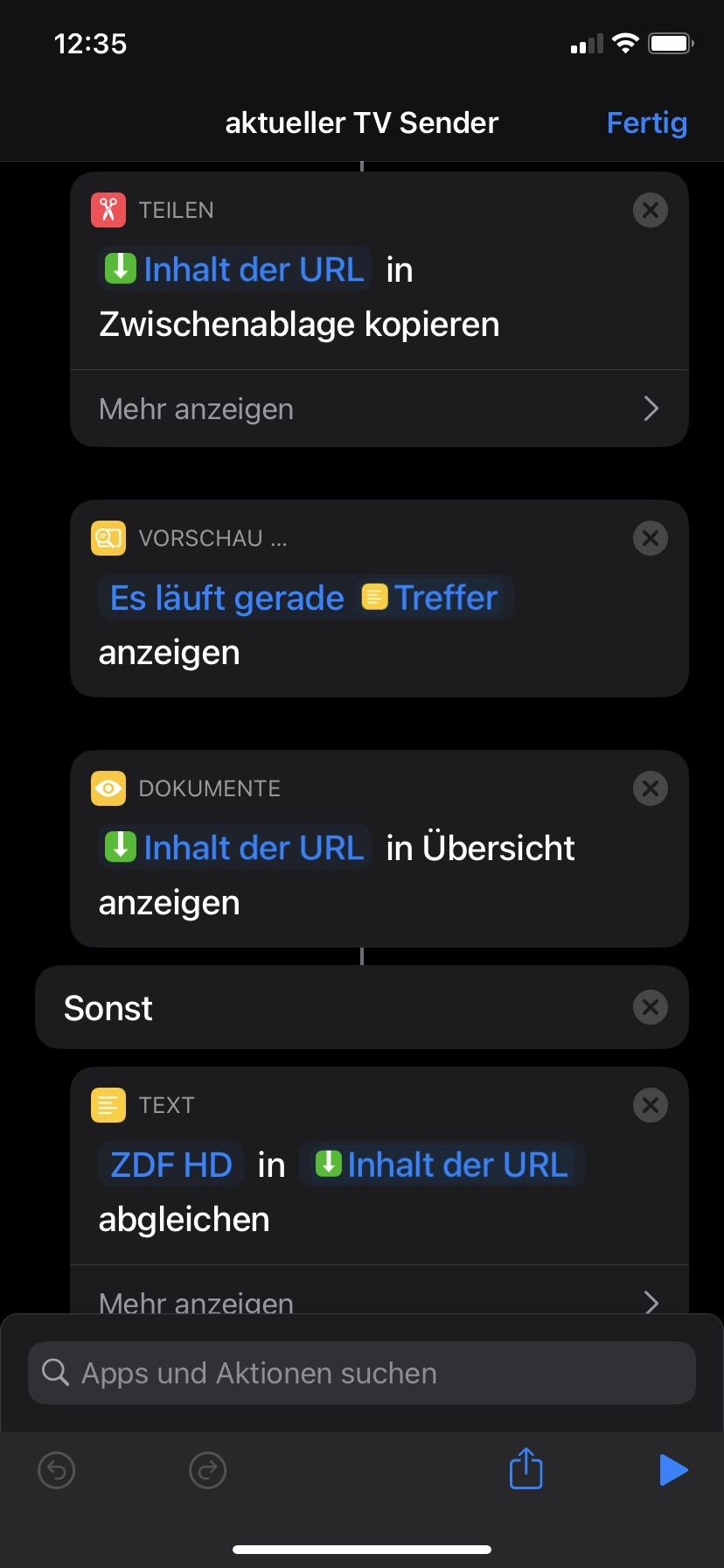Edit the ZDF HD match text
This screenshot has width=724, height=1568.
tap(171, 1165)
